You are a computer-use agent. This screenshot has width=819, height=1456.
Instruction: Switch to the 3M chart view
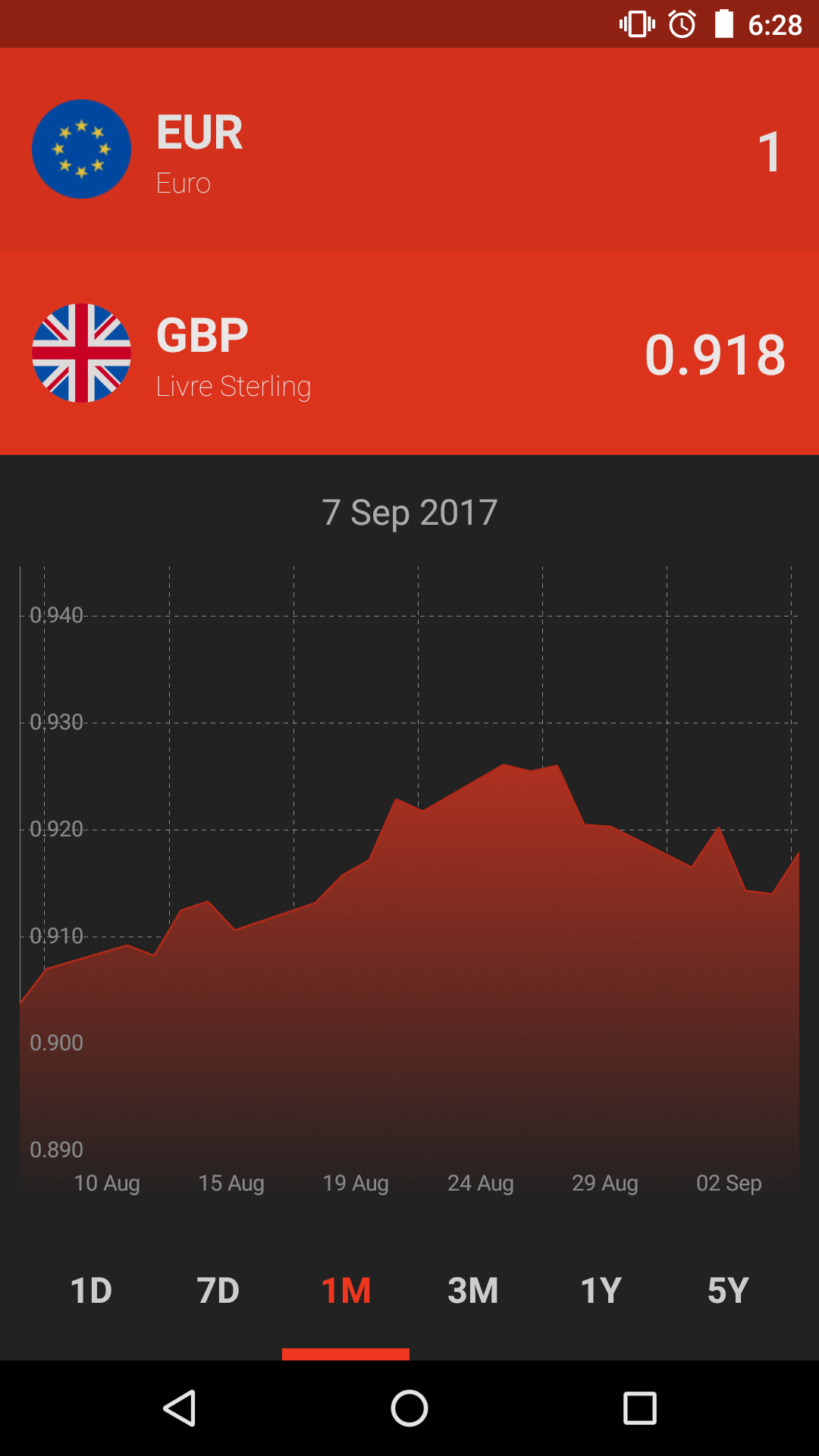click(x=473, y=1290)
